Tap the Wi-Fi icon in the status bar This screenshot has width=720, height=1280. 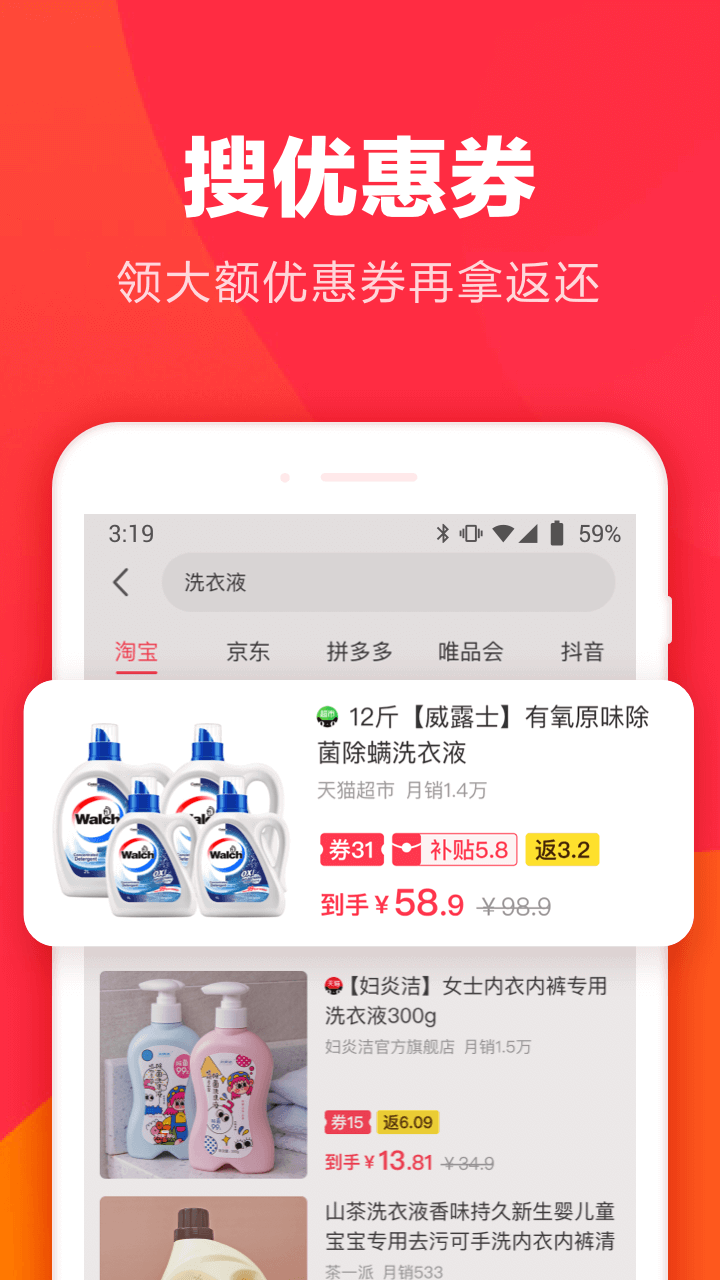click(x=504, y=534)
